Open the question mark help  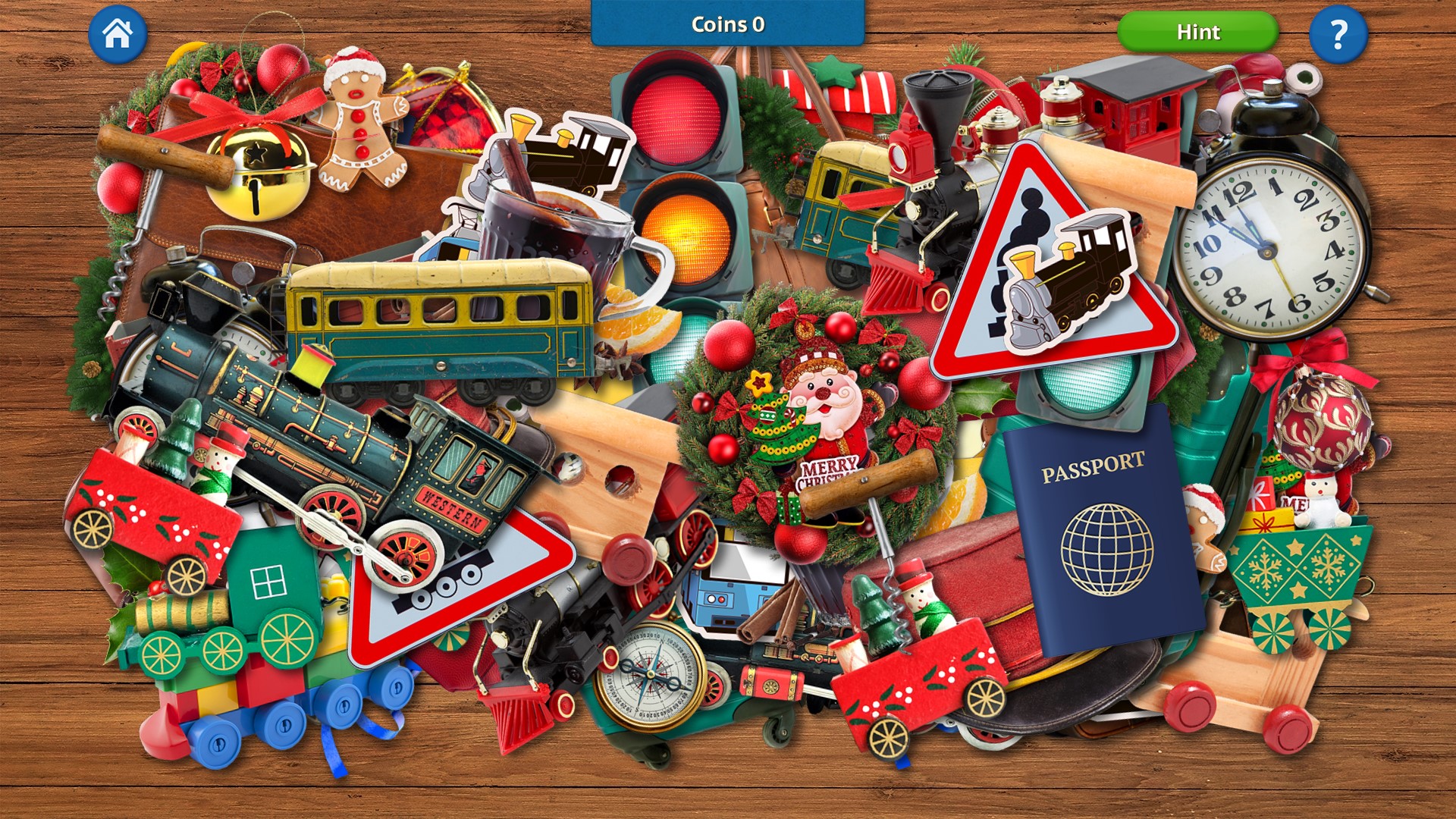coord(1338,34)
